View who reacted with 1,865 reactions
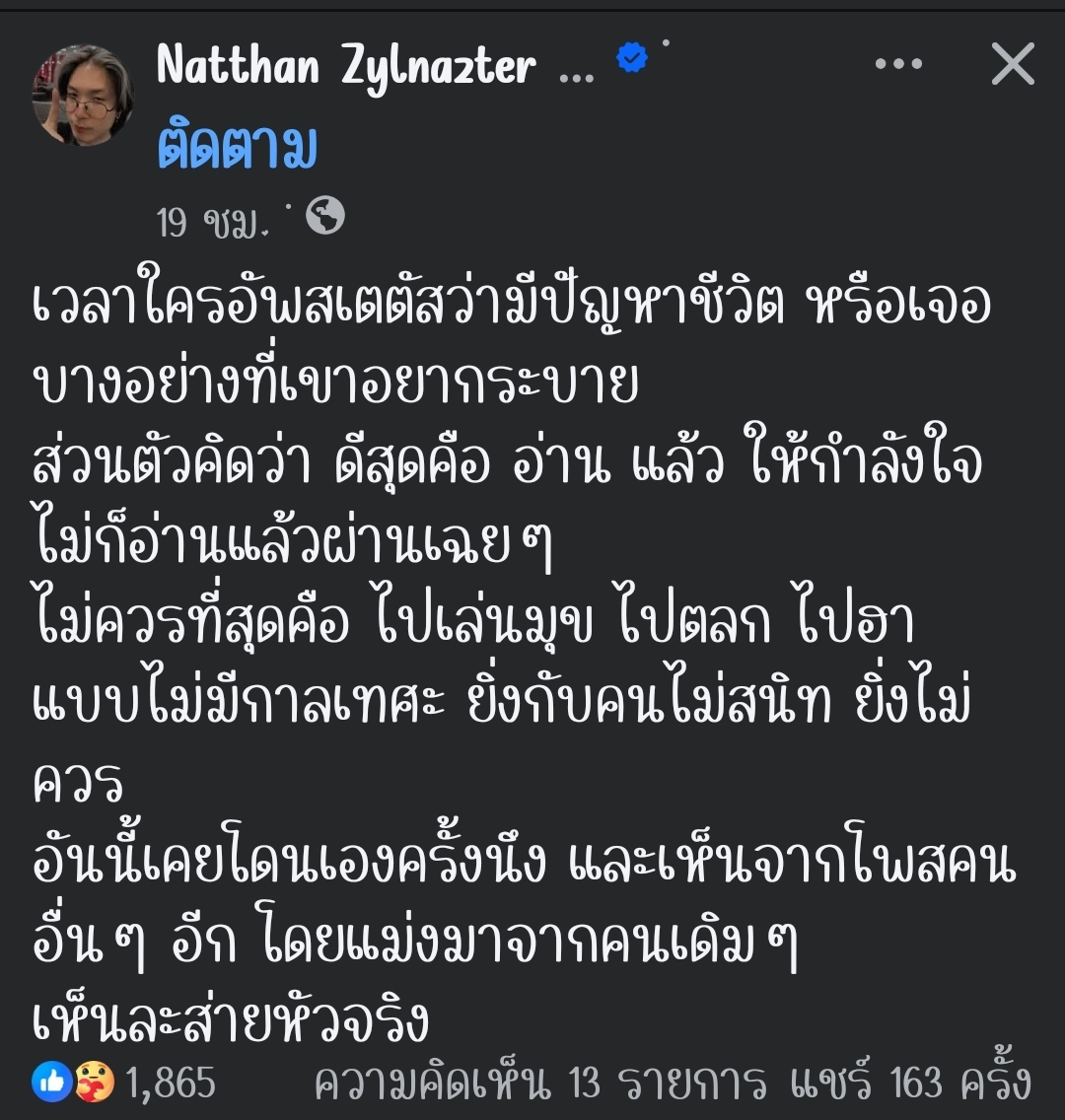Screen dimensions: 1065x1120 coord(126,1084)
